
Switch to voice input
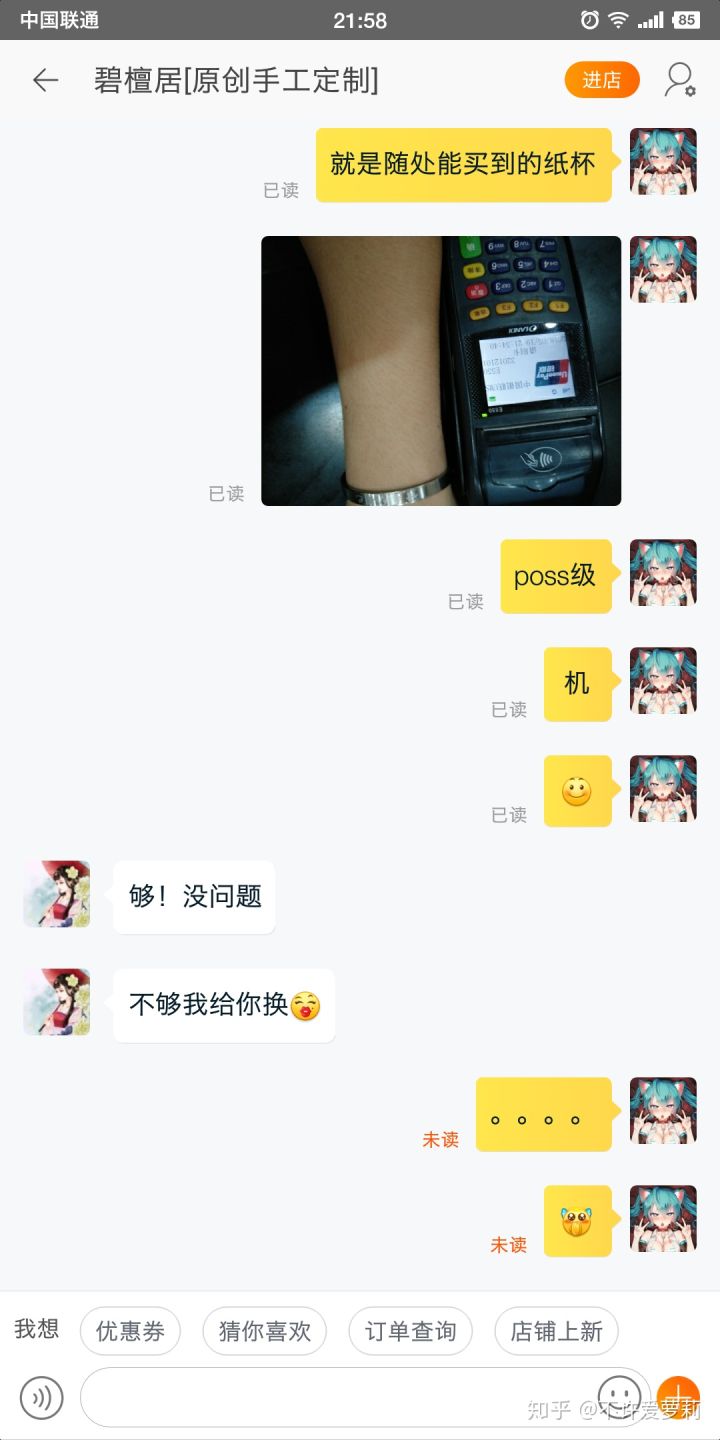[42, 1397]
